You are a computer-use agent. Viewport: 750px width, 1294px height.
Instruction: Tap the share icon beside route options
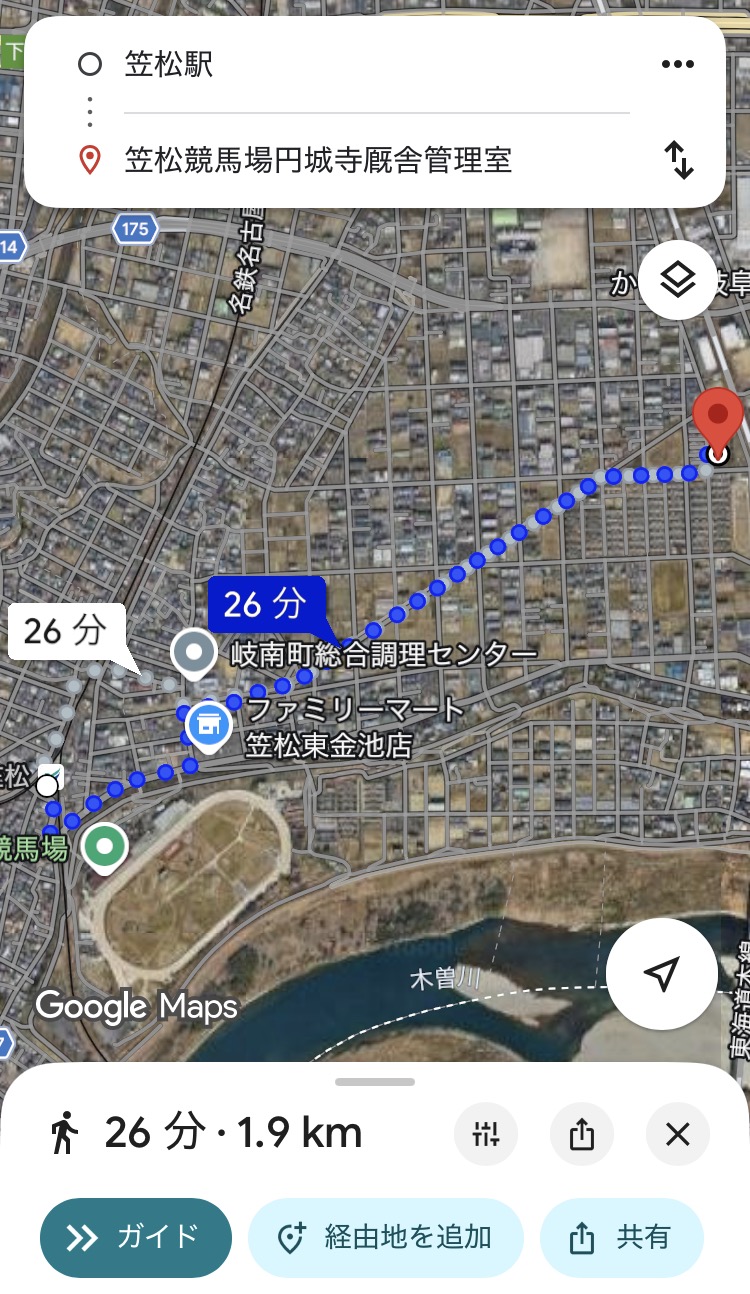tap(582, 1134)
